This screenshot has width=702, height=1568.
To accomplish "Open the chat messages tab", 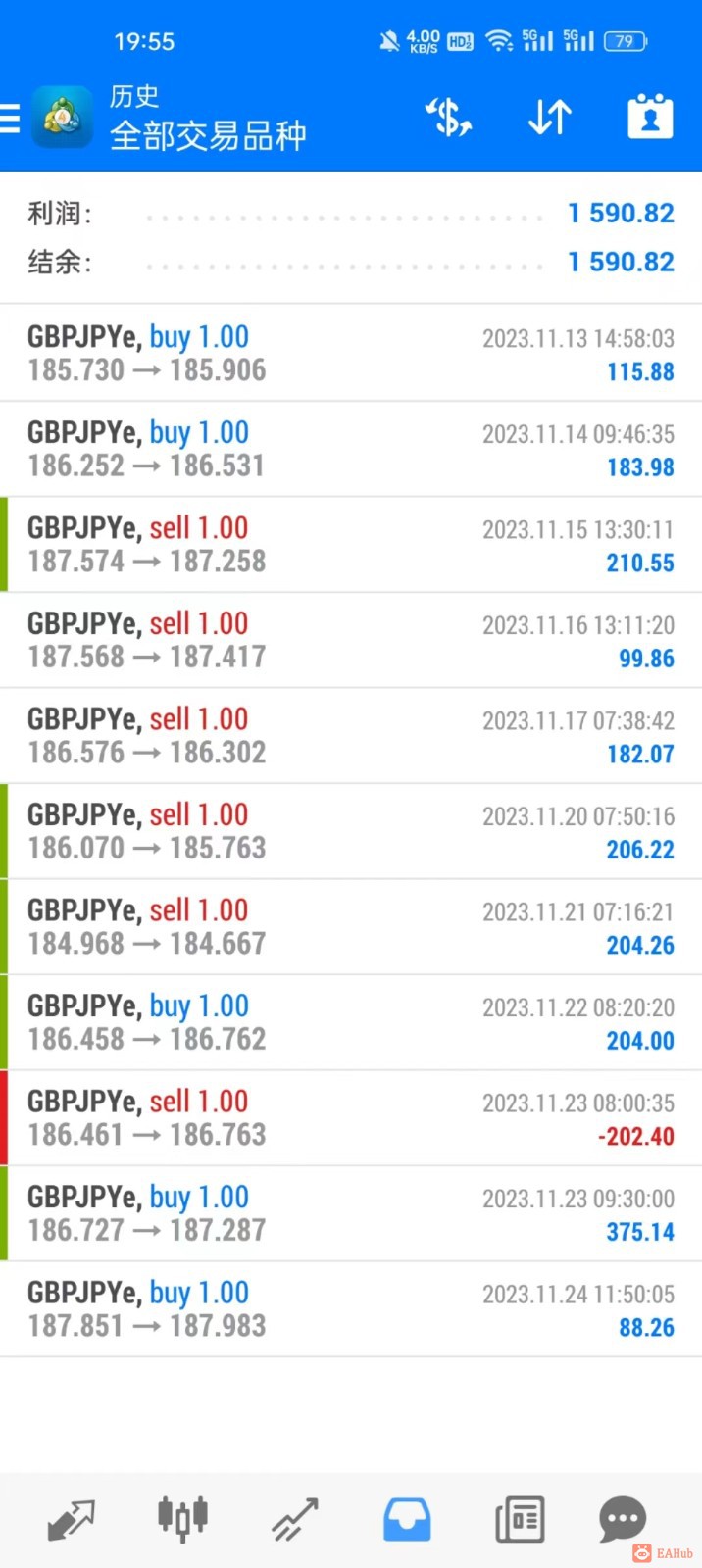I will pyautogui.click(x=623, y=1519).
